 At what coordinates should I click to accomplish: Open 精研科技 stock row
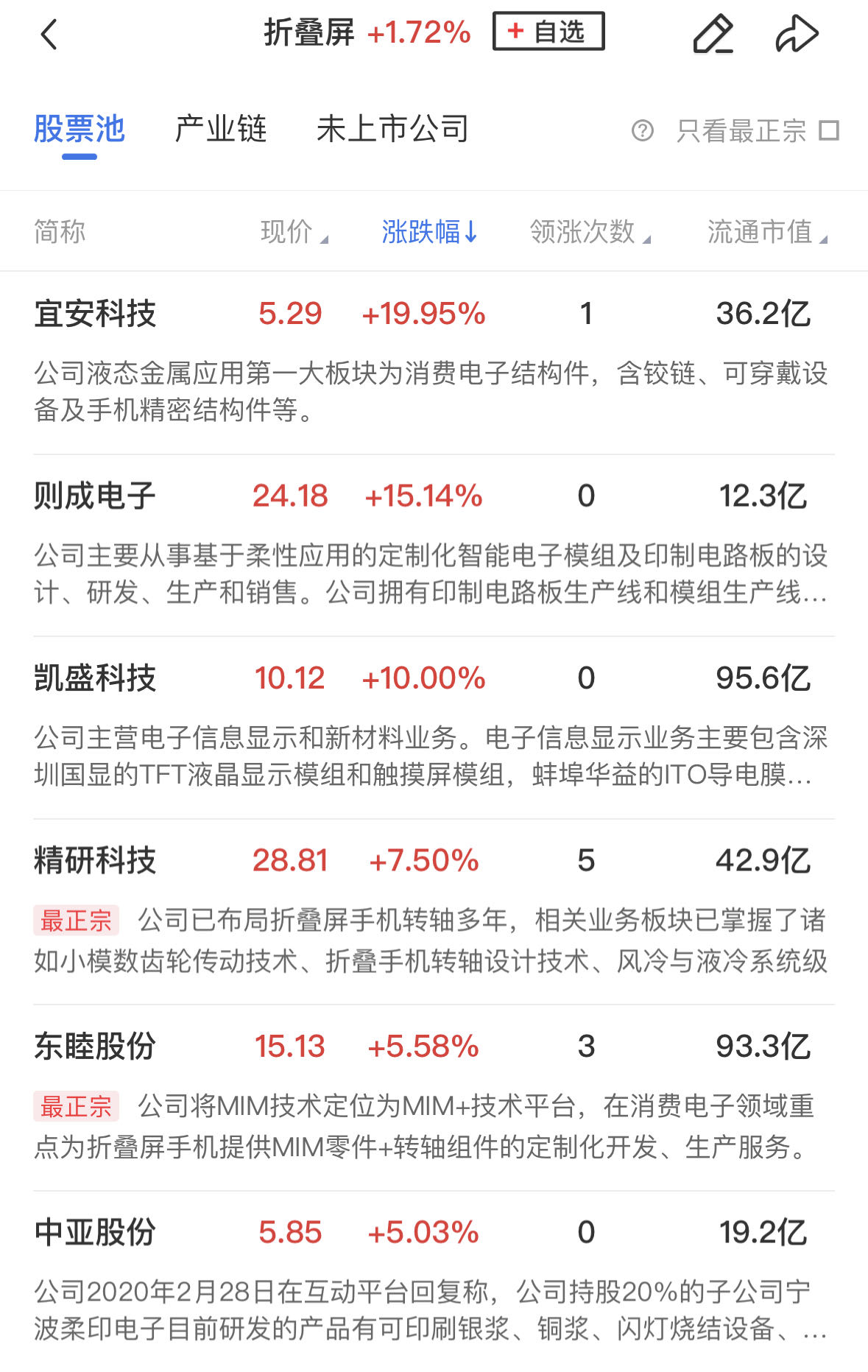click(x=96, y=860)
